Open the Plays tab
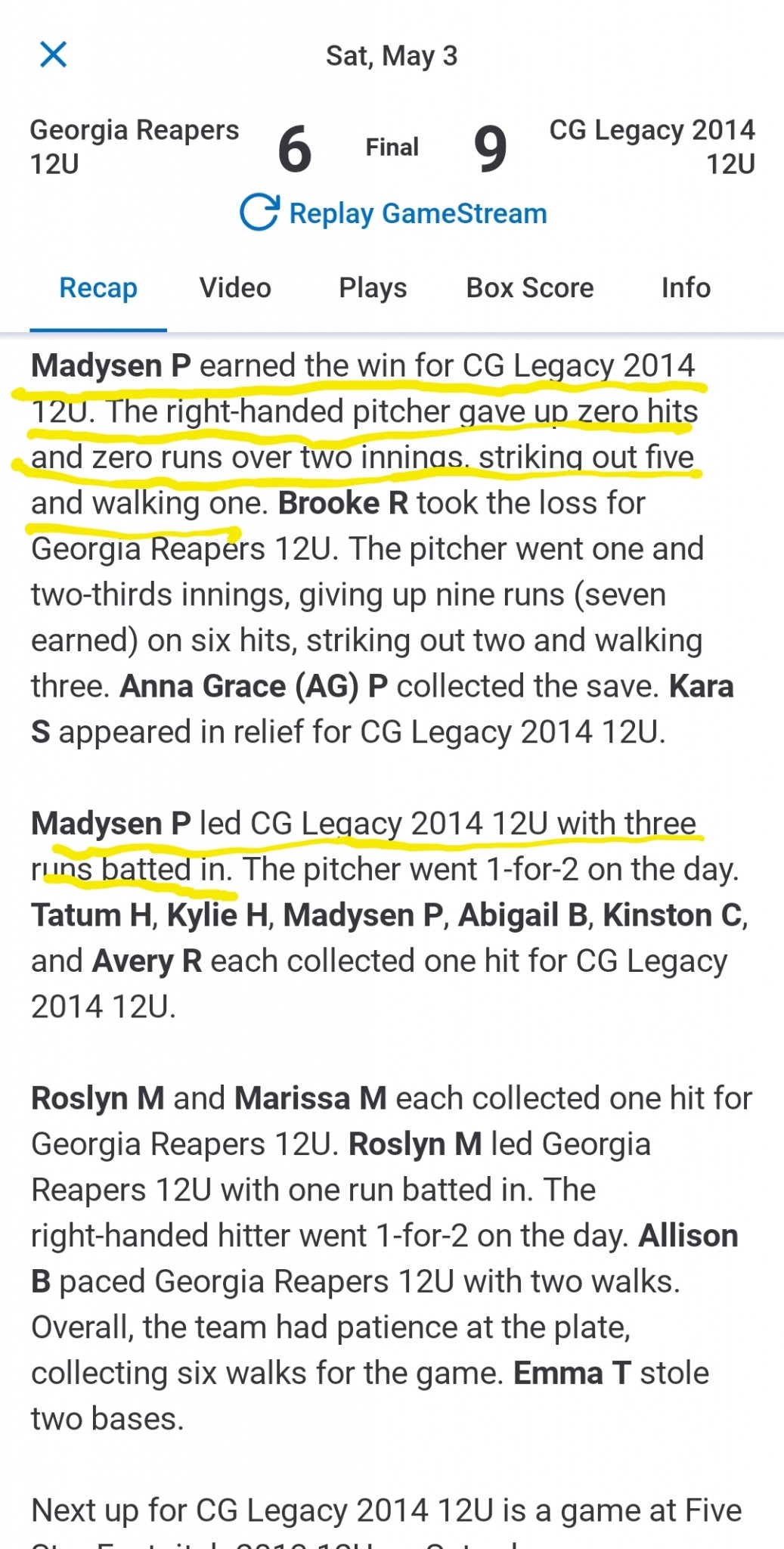This screenshot has height=1549, width=784. (373, 288)
